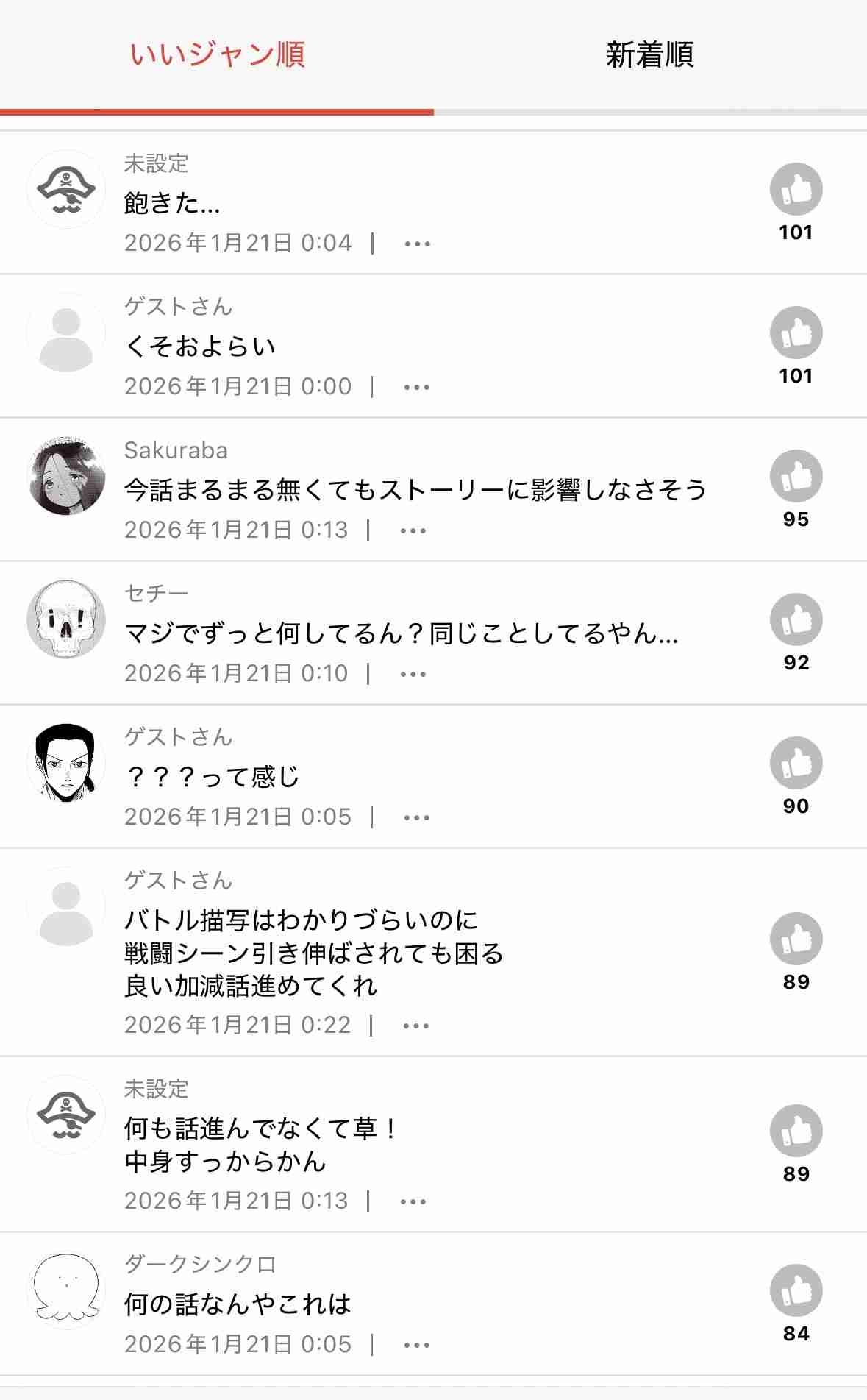Like the バトル描写 comment
This screenshot has height=1400, width=867.
pos(796,939)
